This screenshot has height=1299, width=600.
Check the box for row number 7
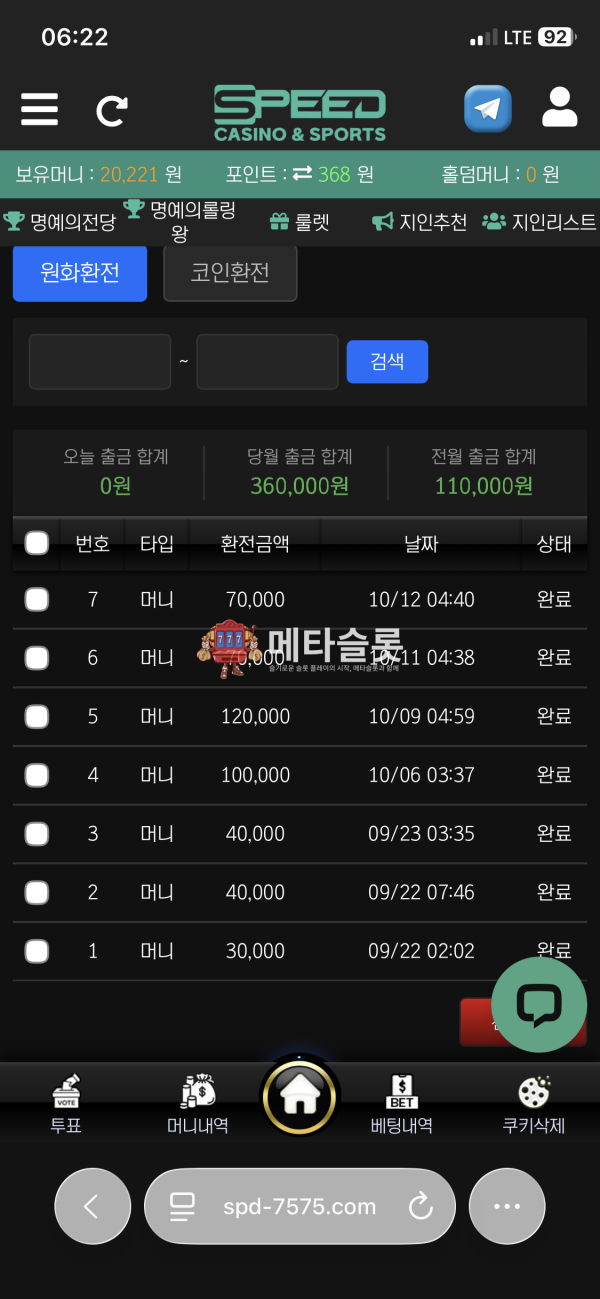click(x=37, y=599)
